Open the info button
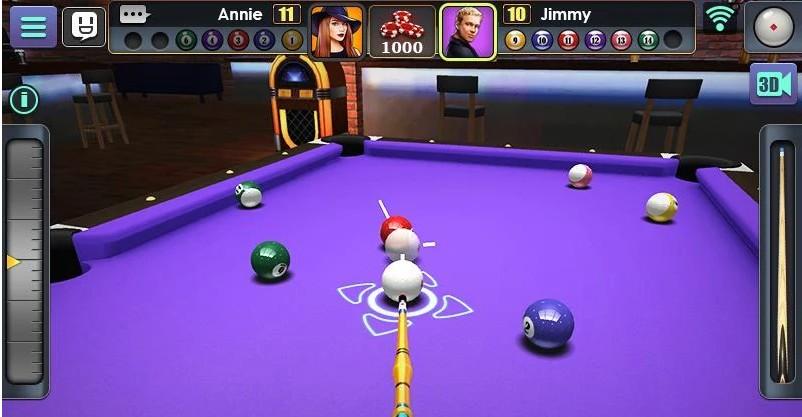Viewport: 802px width, 417px height. pos(23,99)
